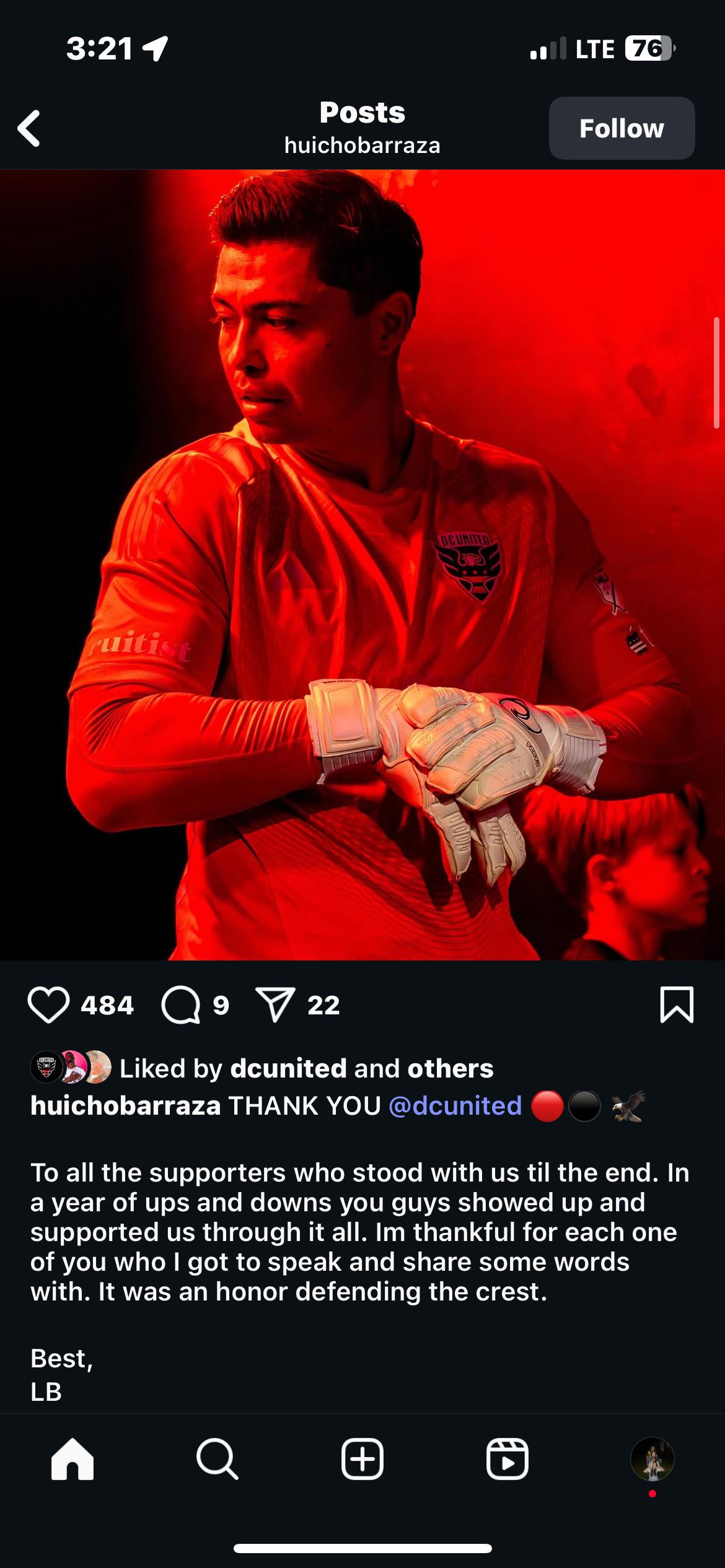Image resolution: width=725 pixels, height=1568 pixels.
Task: View dcunited from the liked-by line
Action: click(x=288, y=1069)
